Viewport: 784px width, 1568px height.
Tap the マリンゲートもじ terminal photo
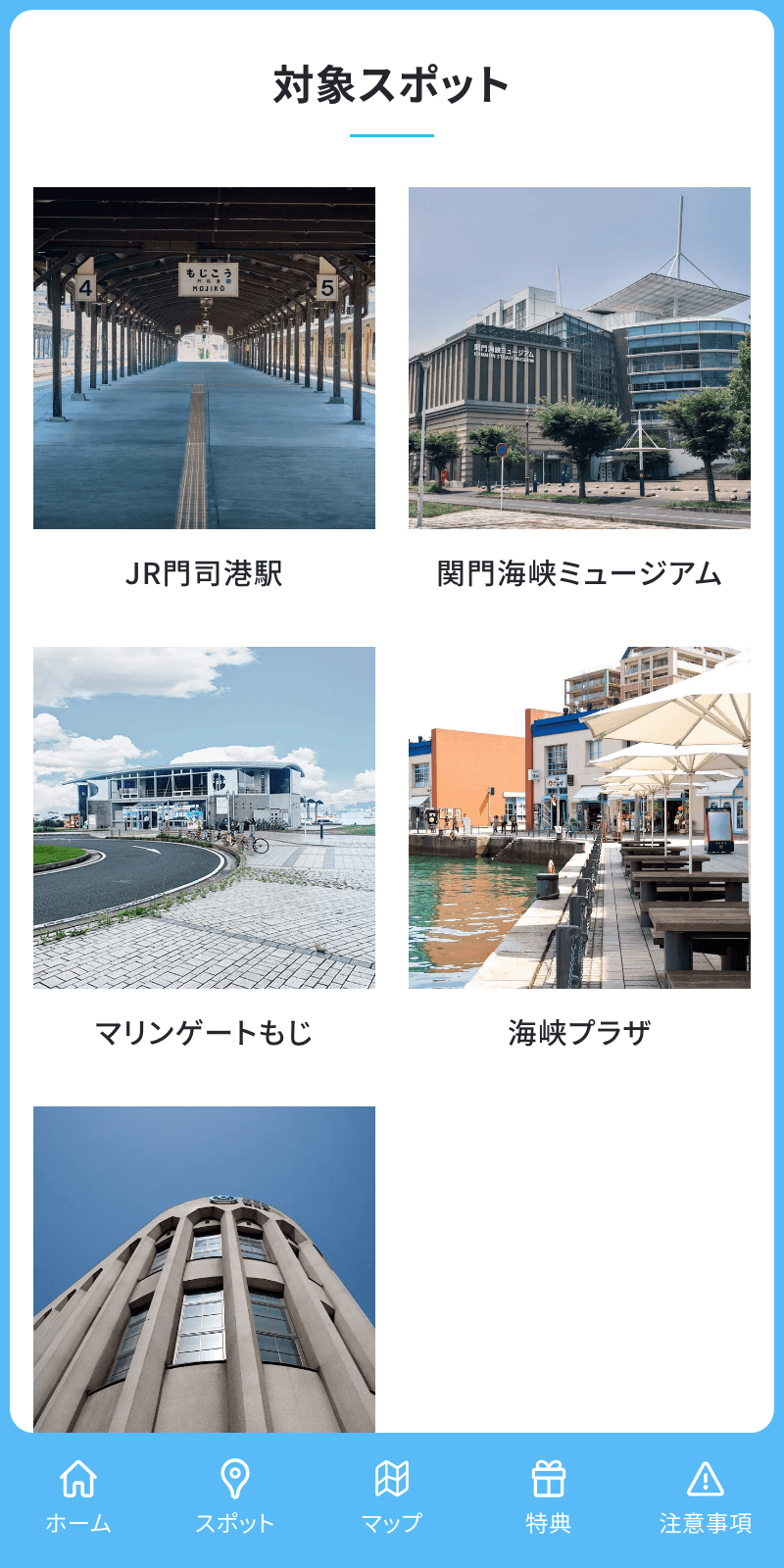205,819
